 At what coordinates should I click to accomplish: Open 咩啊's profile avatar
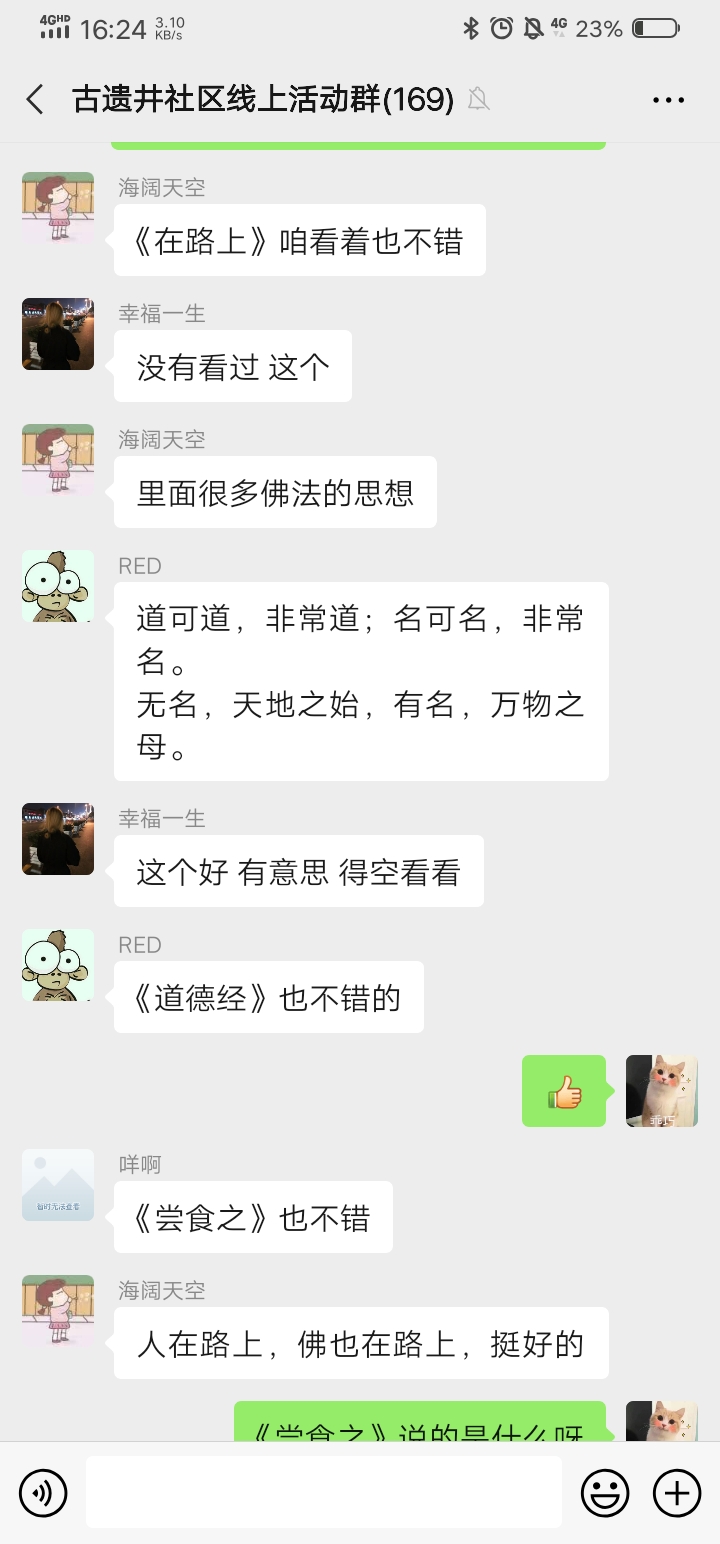point(58,1186)
